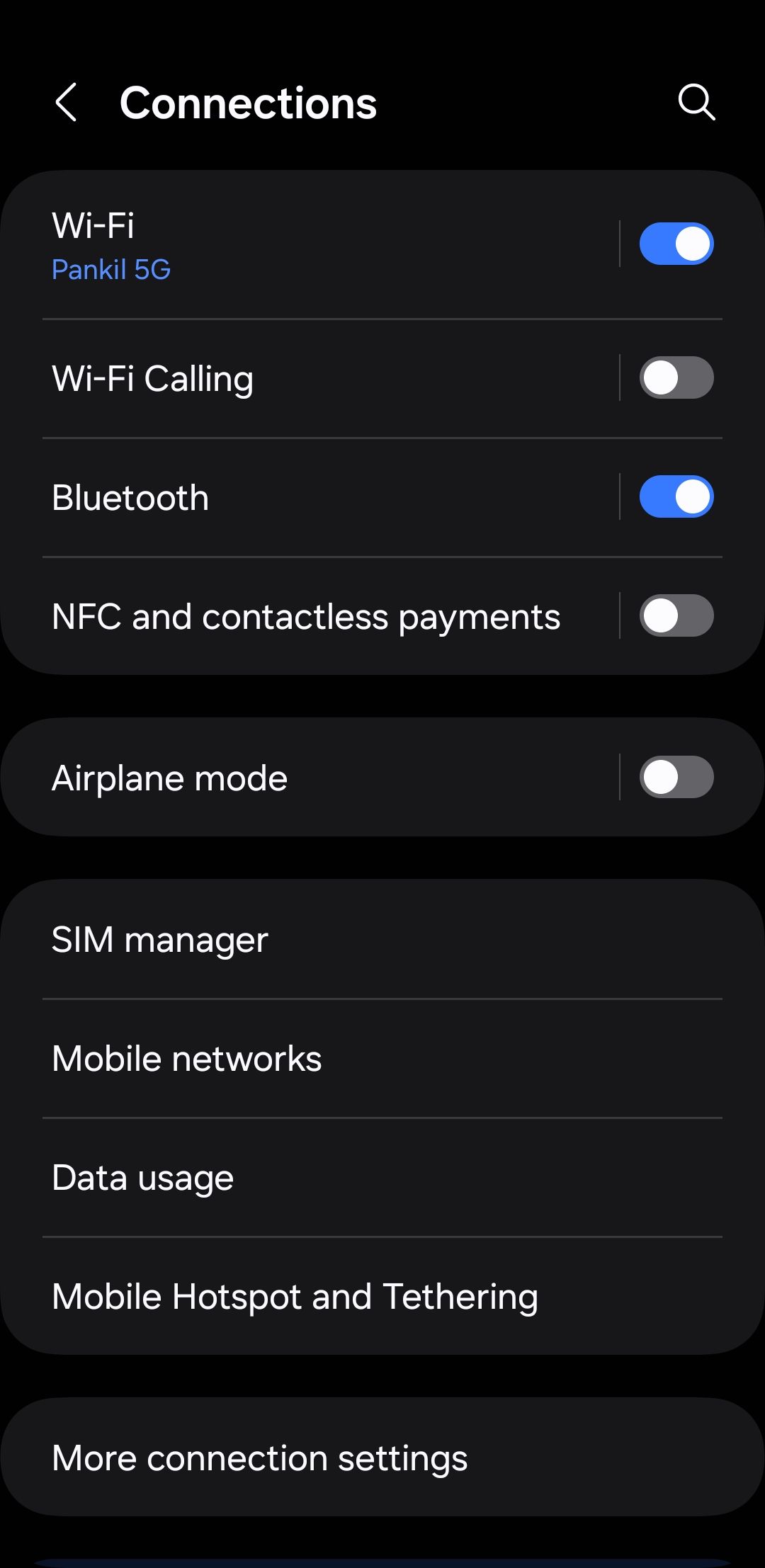Enable Wi-Fi Calling

[675, 377]
